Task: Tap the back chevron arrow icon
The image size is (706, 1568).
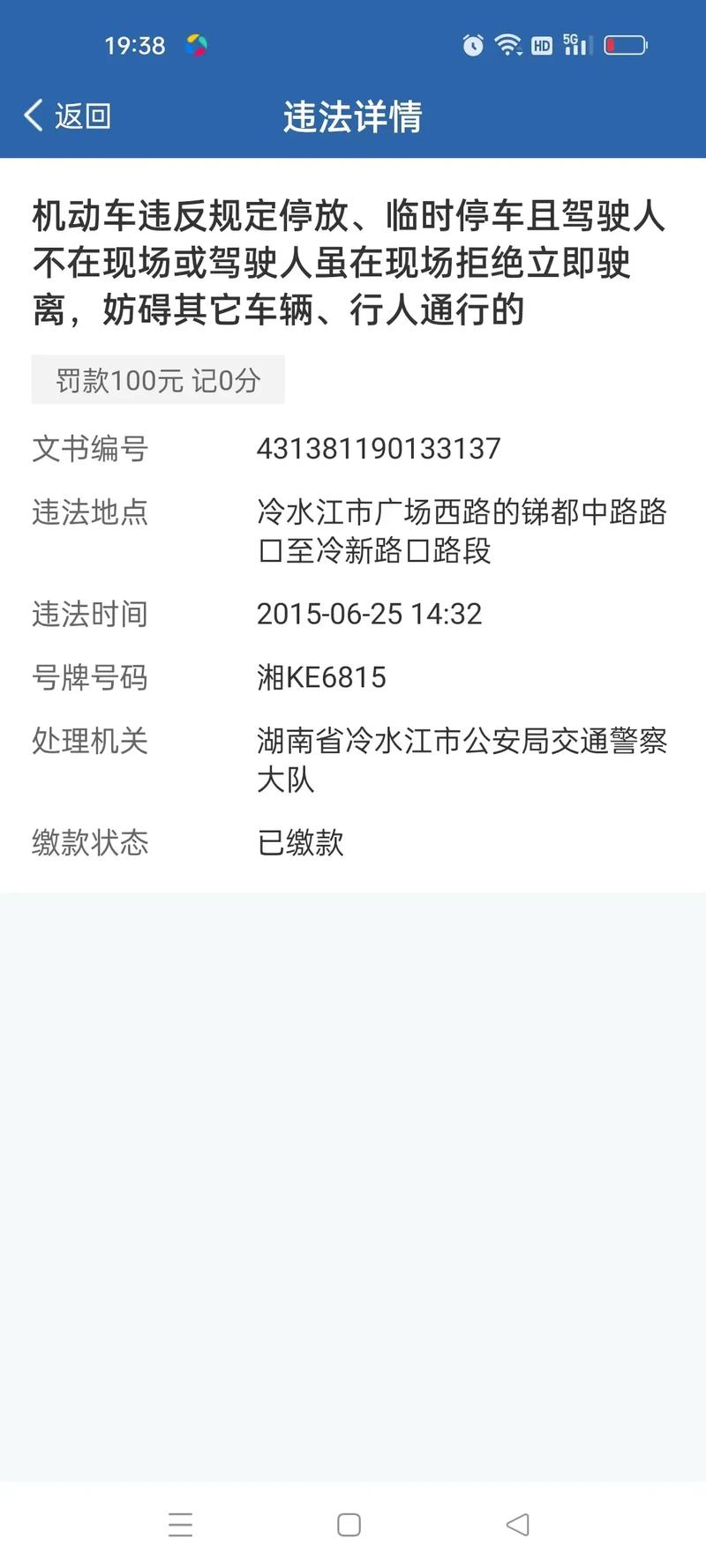Action: click(32, 115)
